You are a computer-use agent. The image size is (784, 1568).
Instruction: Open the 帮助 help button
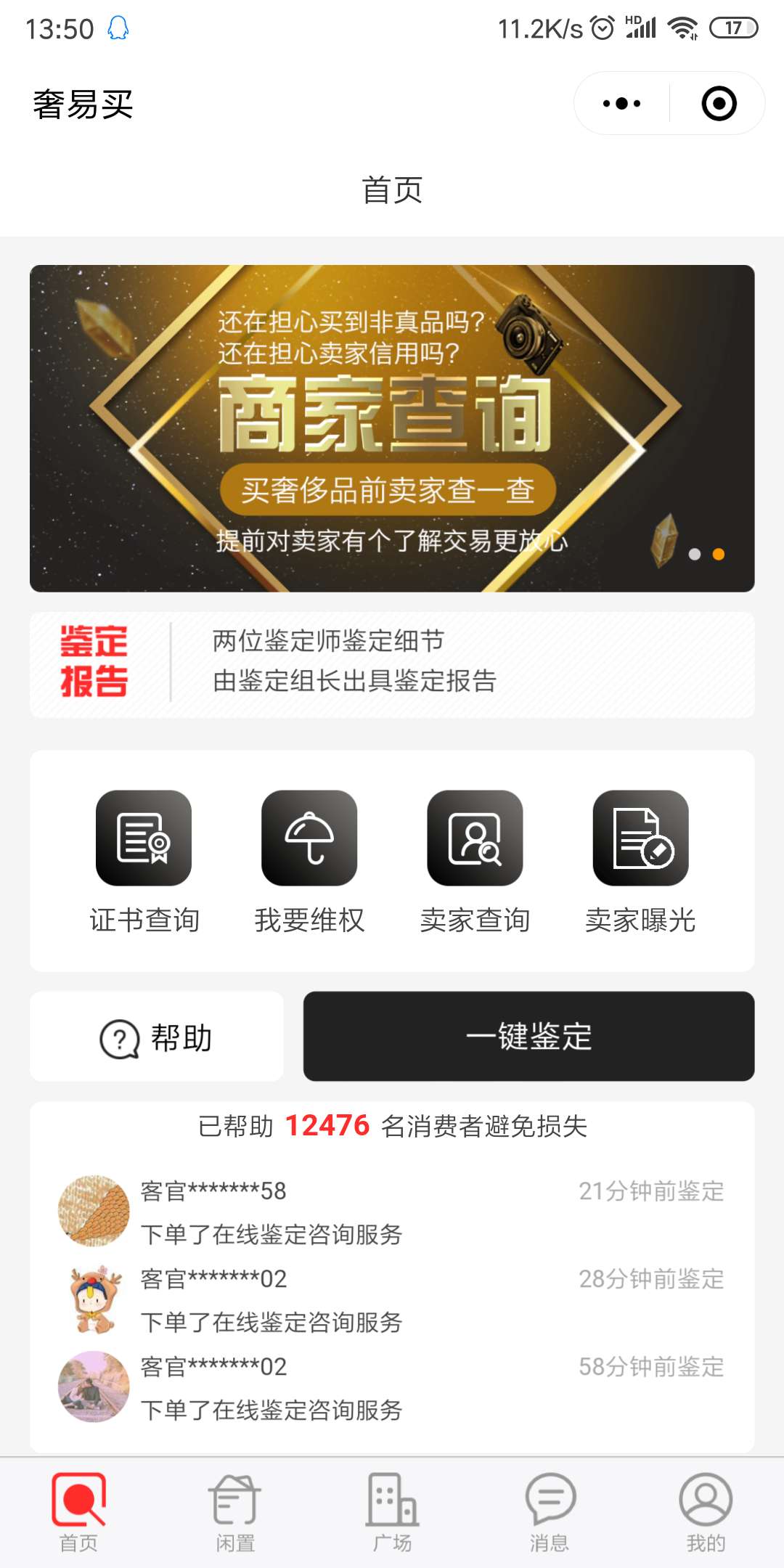pyautogui.click(x=157, y=1037)
